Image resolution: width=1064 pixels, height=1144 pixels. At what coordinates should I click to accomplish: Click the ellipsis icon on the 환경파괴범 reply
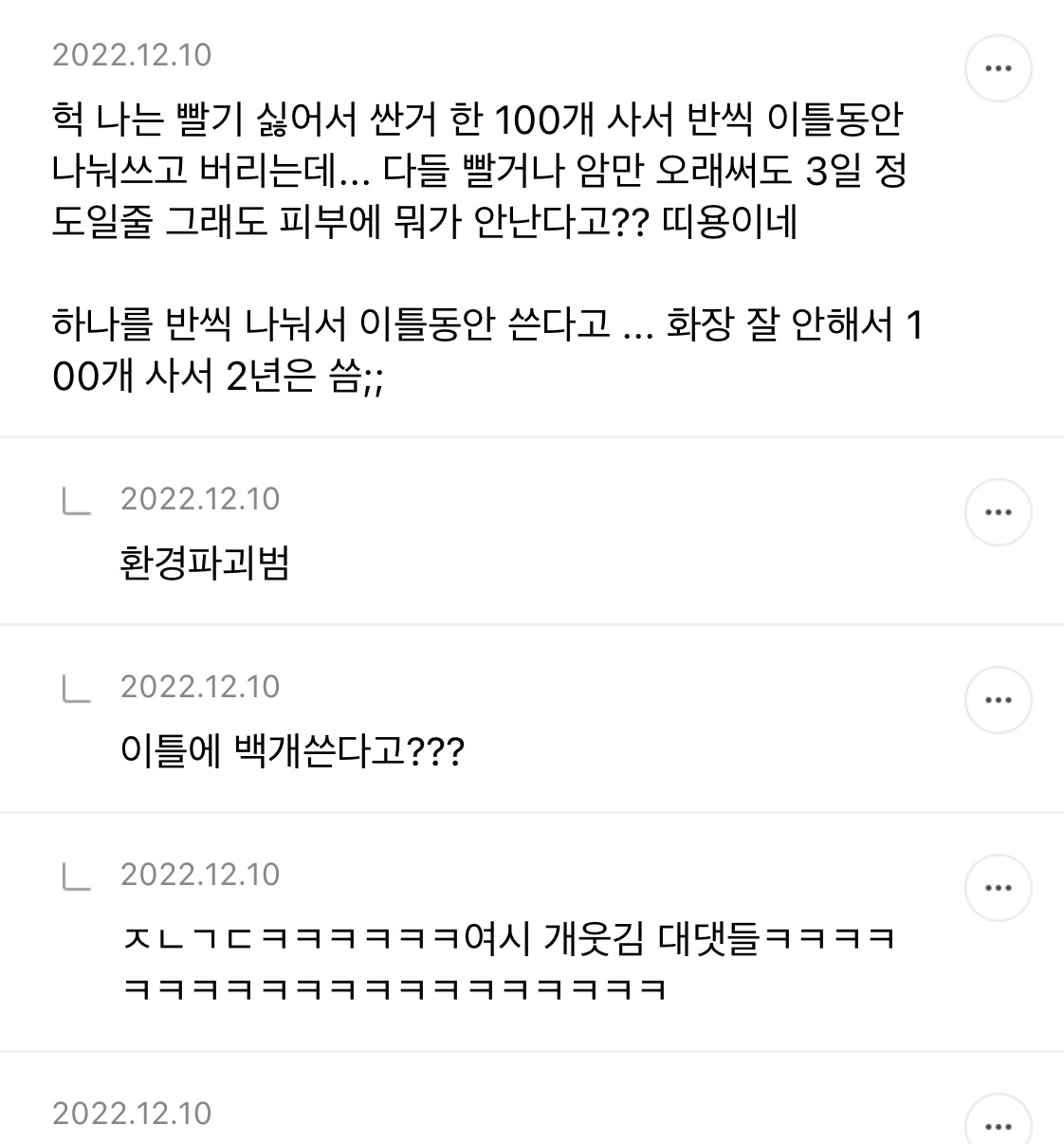click(998, 511)
